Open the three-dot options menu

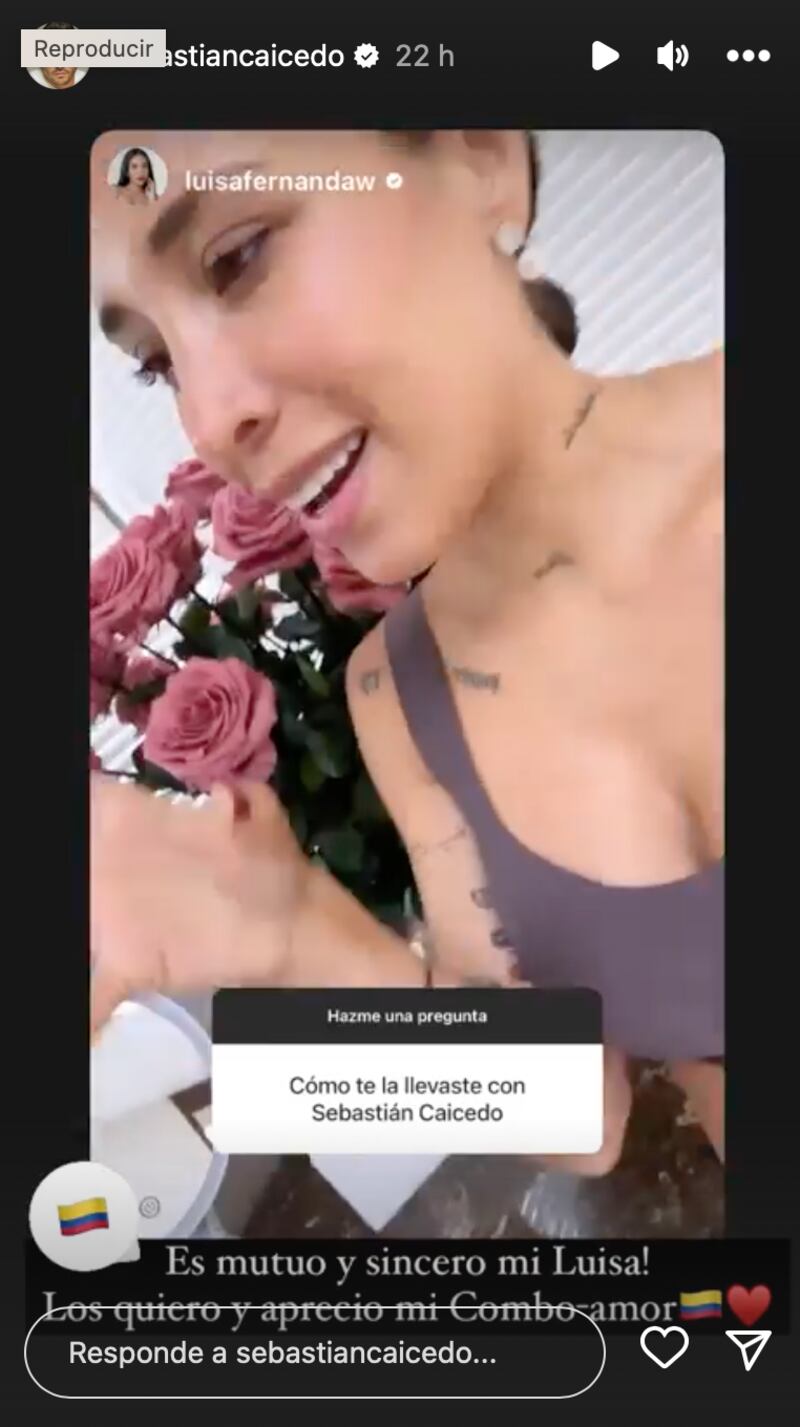pyautogui.click(x=748, y=56)
